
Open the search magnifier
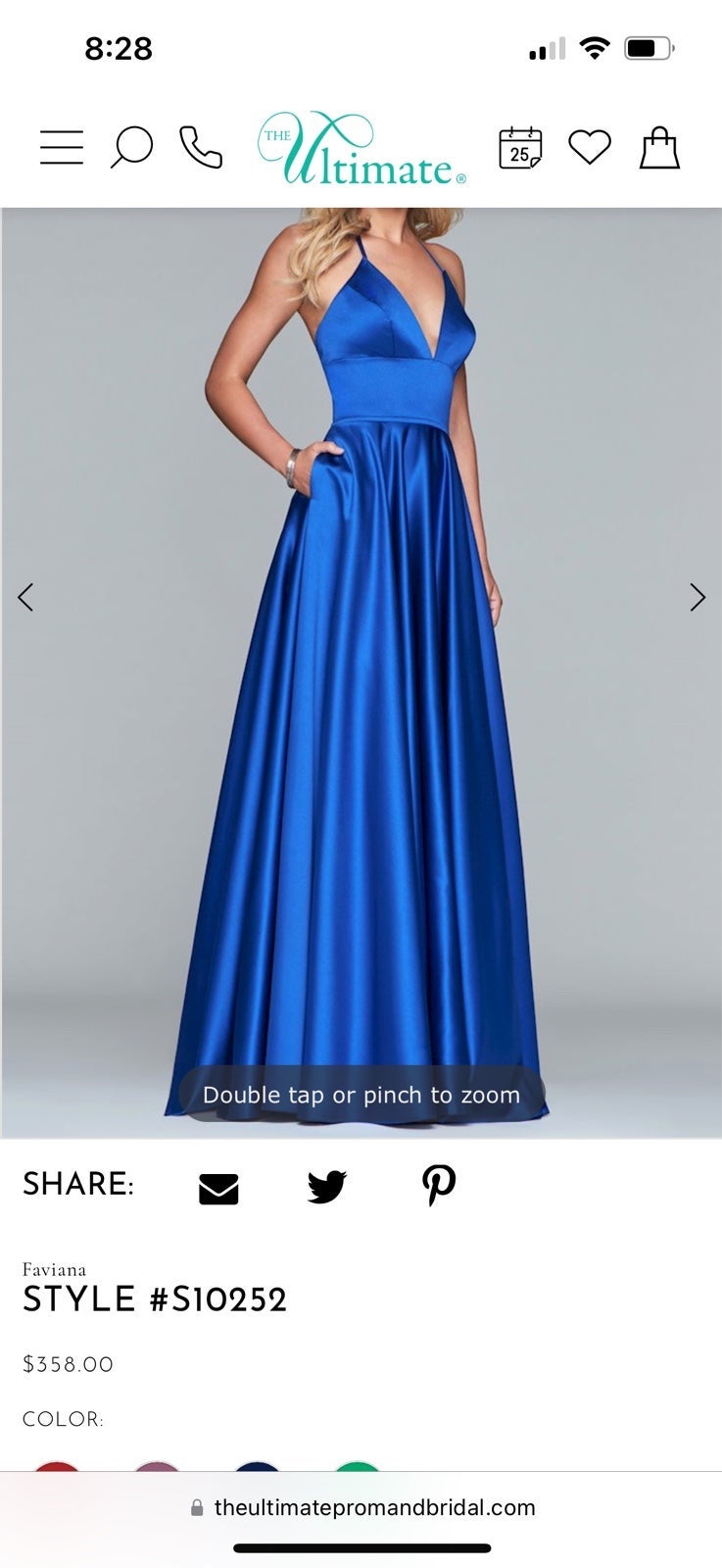(x=131, y=147)
